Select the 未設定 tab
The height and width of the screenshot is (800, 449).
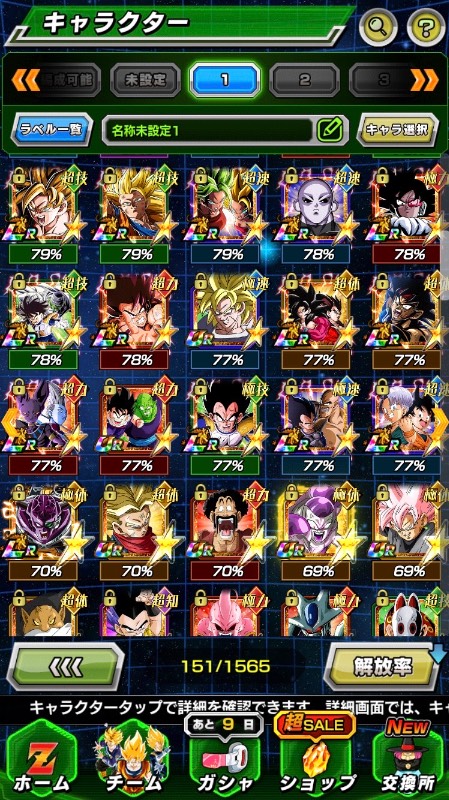pyautogui.click(x=145, y=80)
